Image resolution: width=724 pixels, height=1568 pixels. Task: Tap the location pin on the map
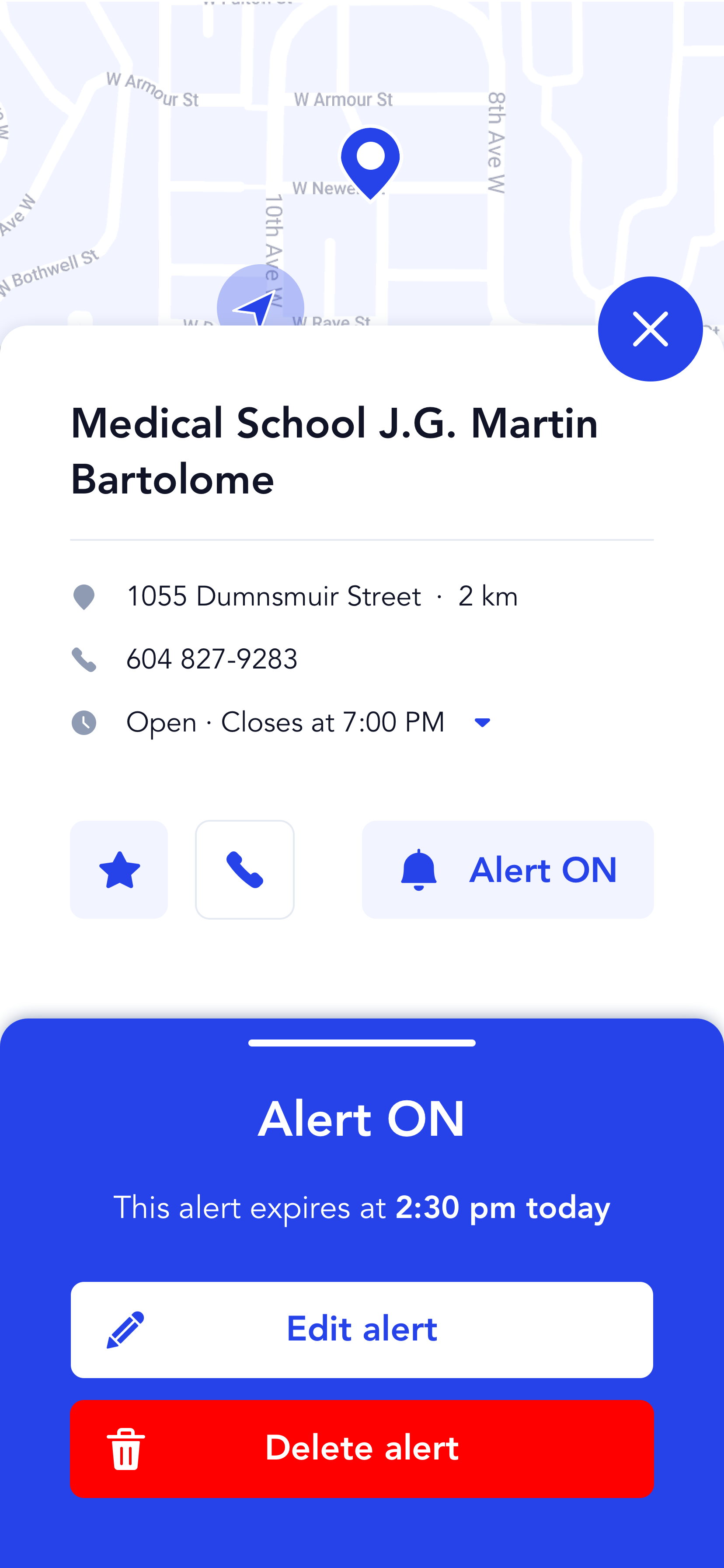coord(370,160)
